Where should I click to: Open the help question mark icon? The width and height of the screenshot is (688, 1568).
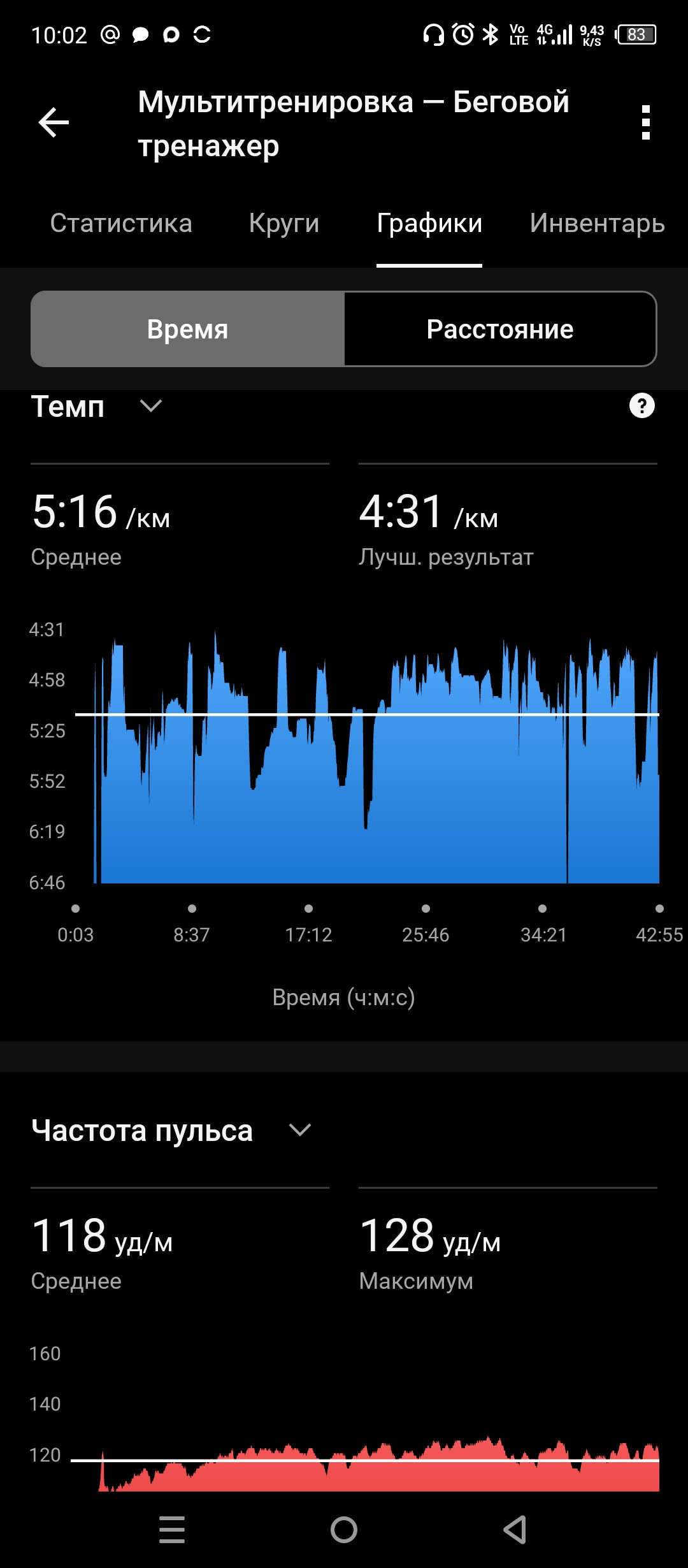pos(642,405)
